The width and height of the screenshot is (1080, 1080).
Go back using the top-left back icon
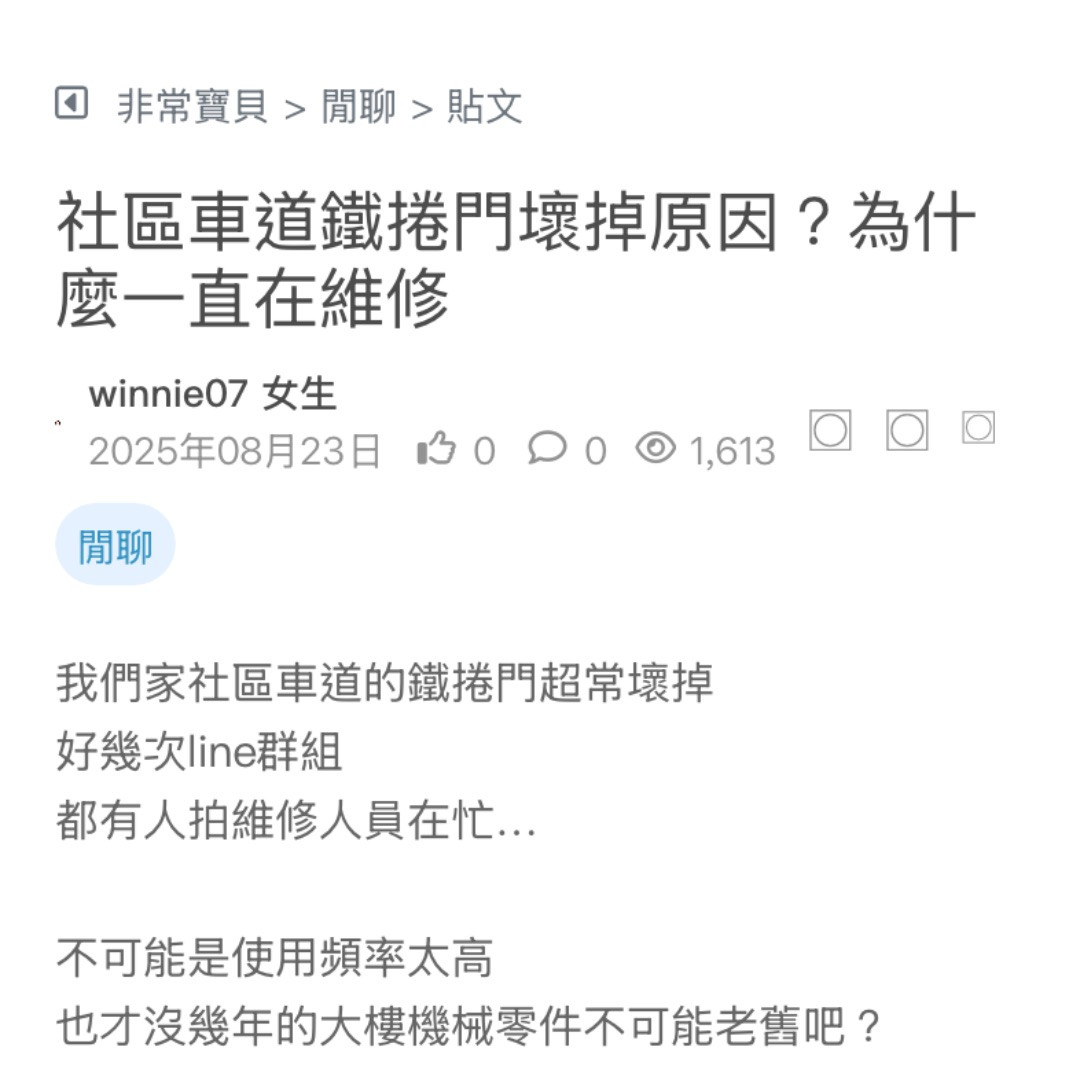coord(71,103)
